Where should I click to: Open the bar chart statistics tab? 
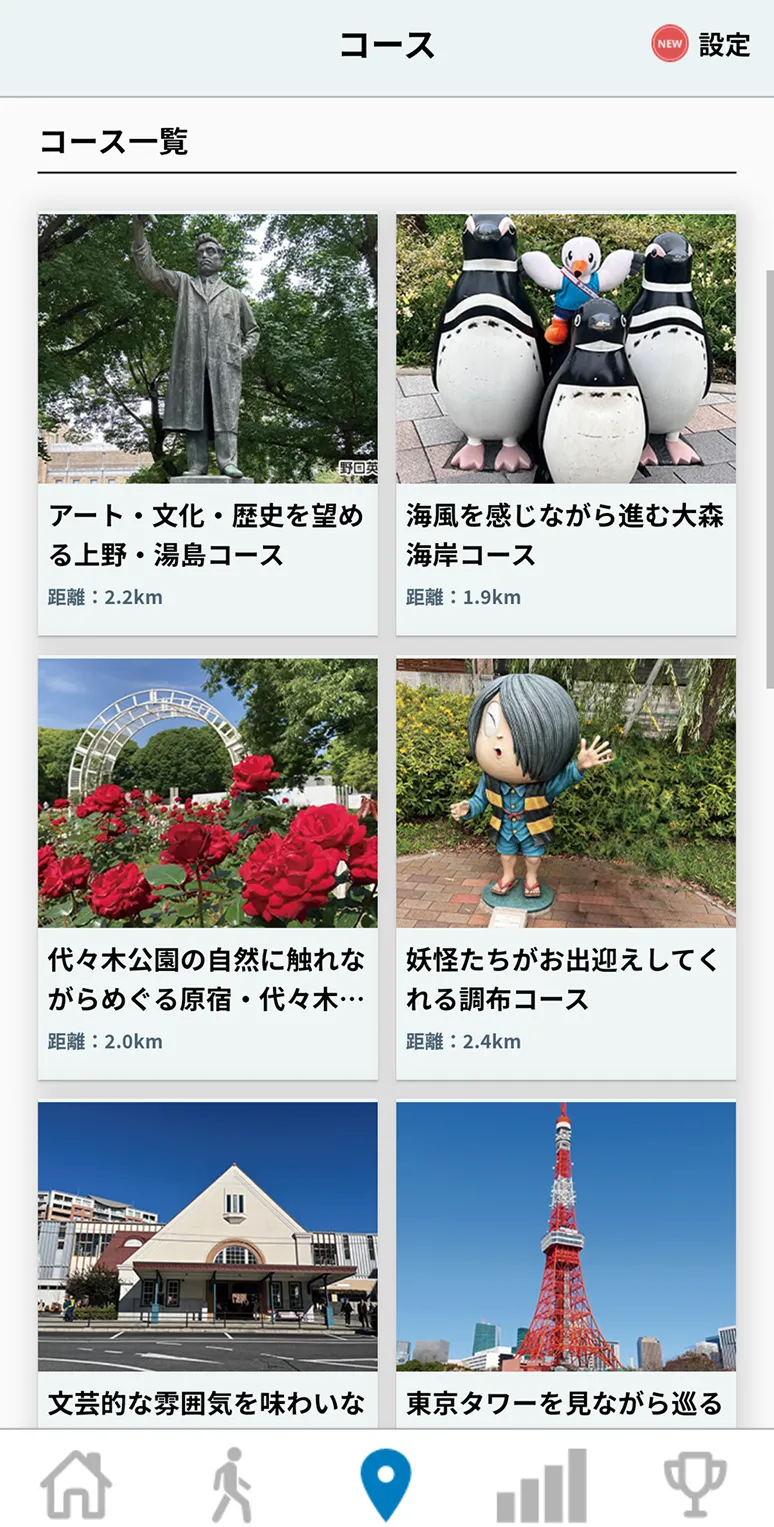[541, 1484]
